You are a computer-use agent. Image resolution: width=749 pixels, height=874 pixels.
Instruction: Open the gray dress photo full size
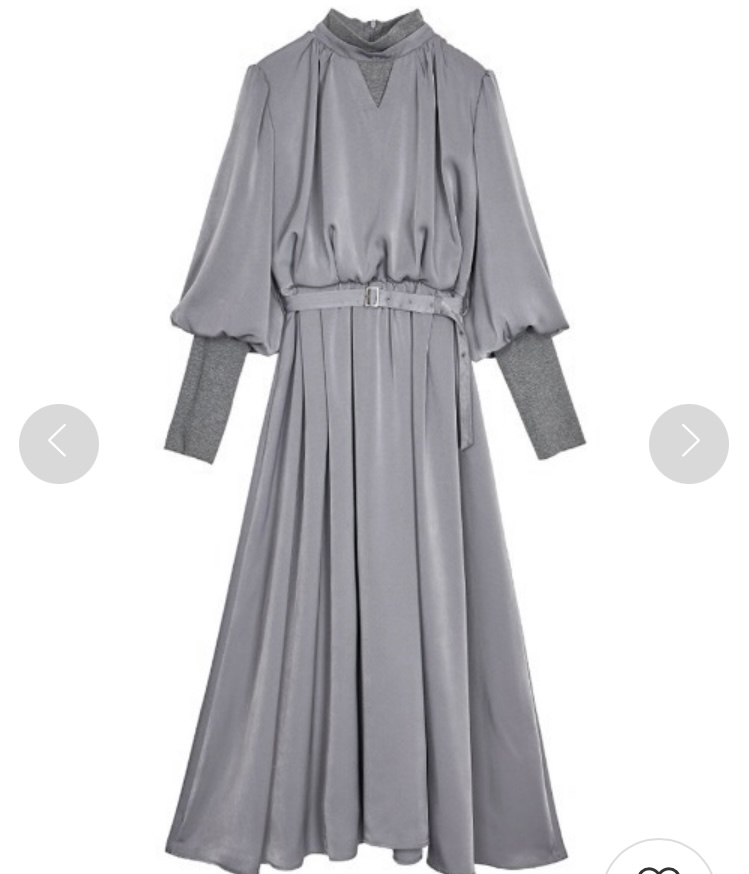click(x=374, y=440)
